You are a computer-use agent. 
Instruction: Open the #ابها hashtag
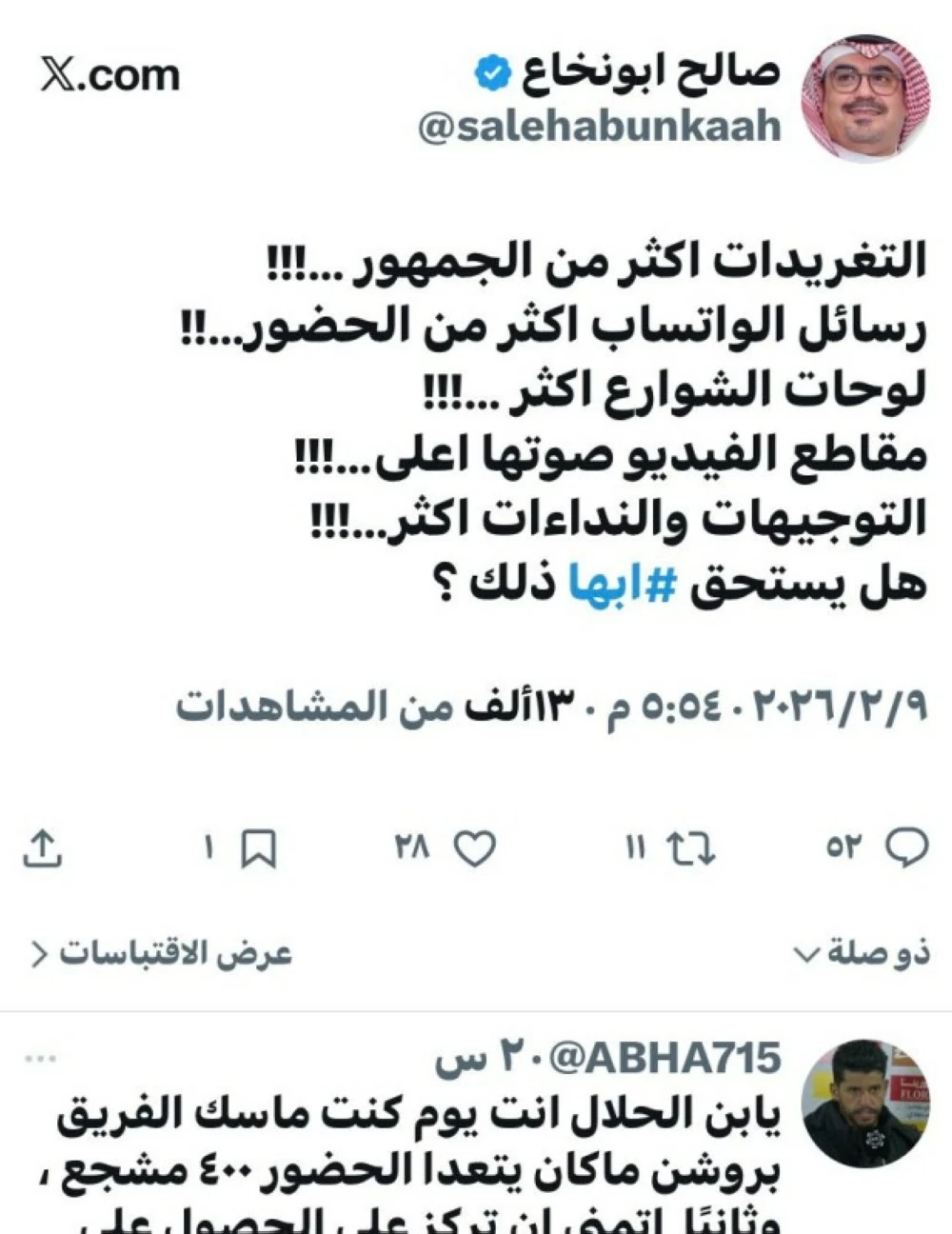(x=622, y=583)
